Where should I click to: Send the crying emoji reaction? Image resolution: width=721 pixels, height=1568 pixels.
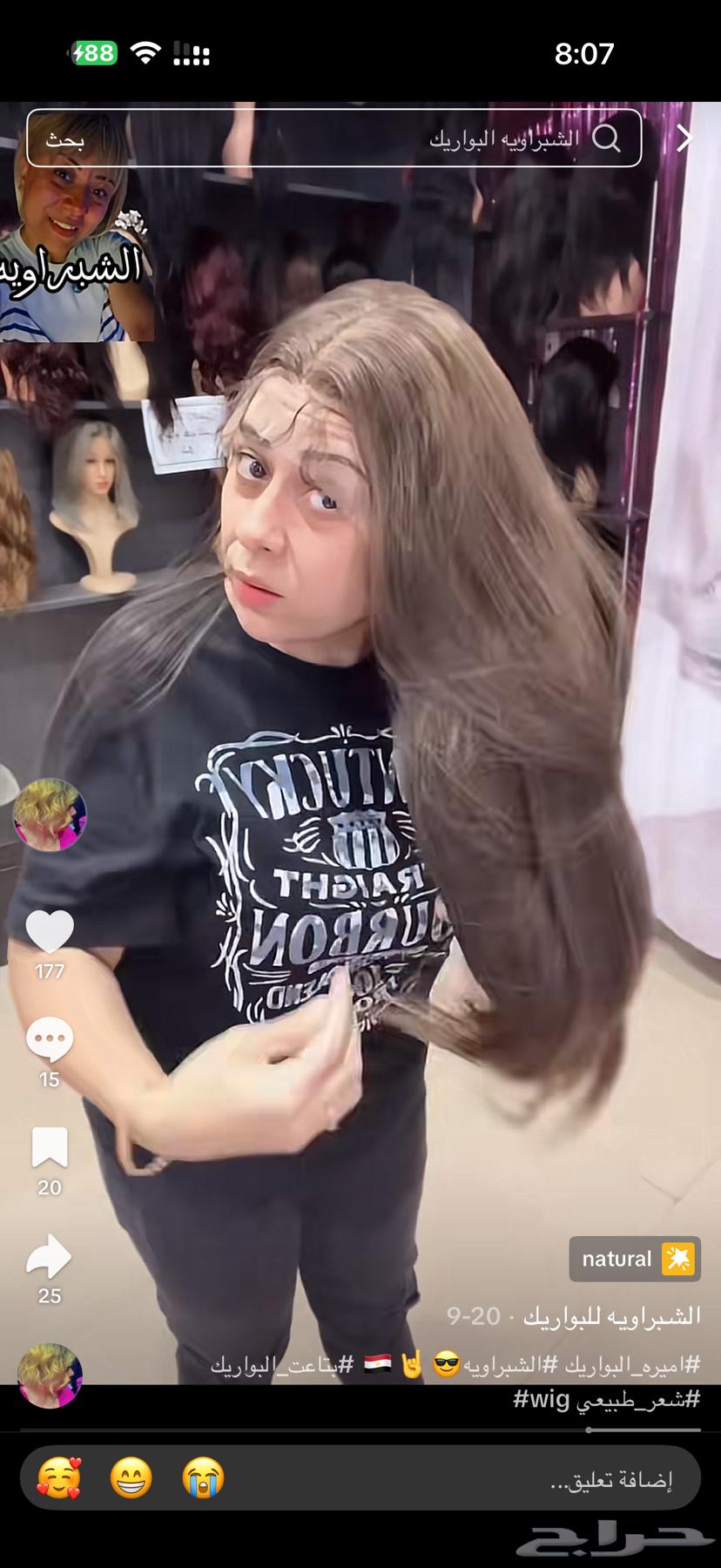204,1478
